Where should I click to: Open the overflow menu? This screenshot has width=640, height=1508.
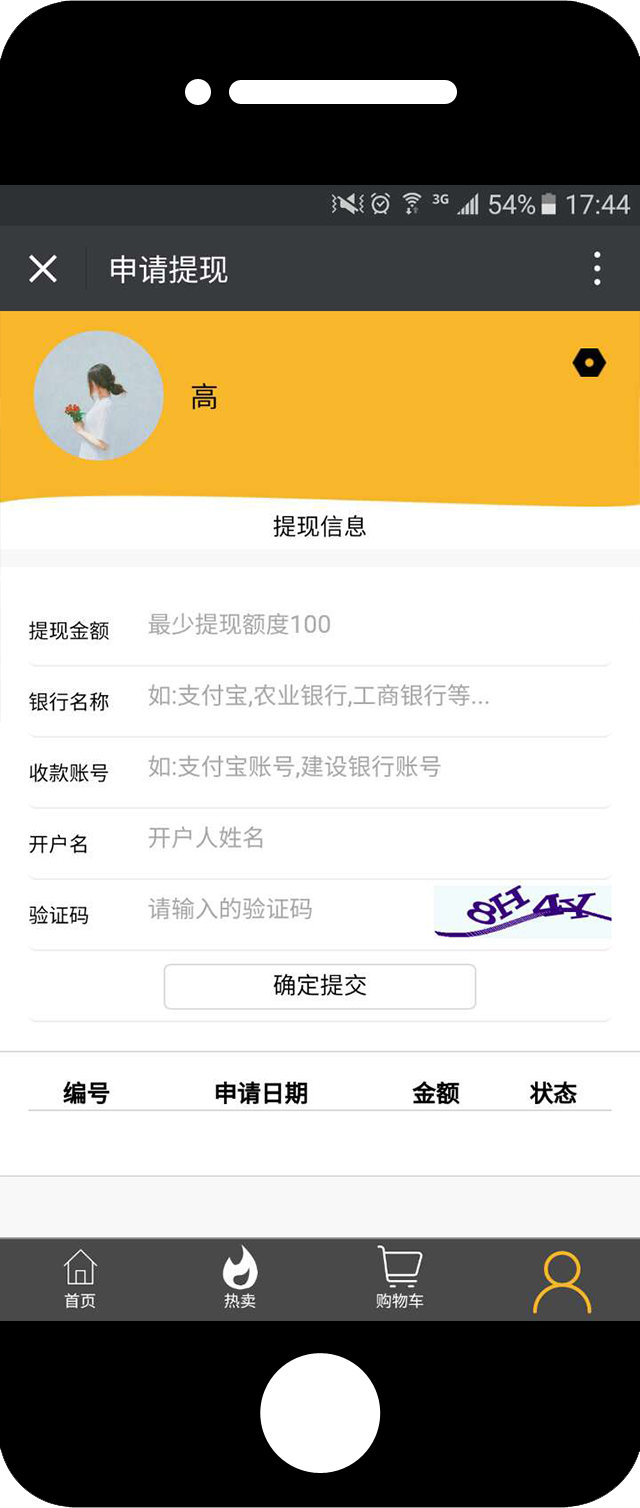[x=597, y=268]
